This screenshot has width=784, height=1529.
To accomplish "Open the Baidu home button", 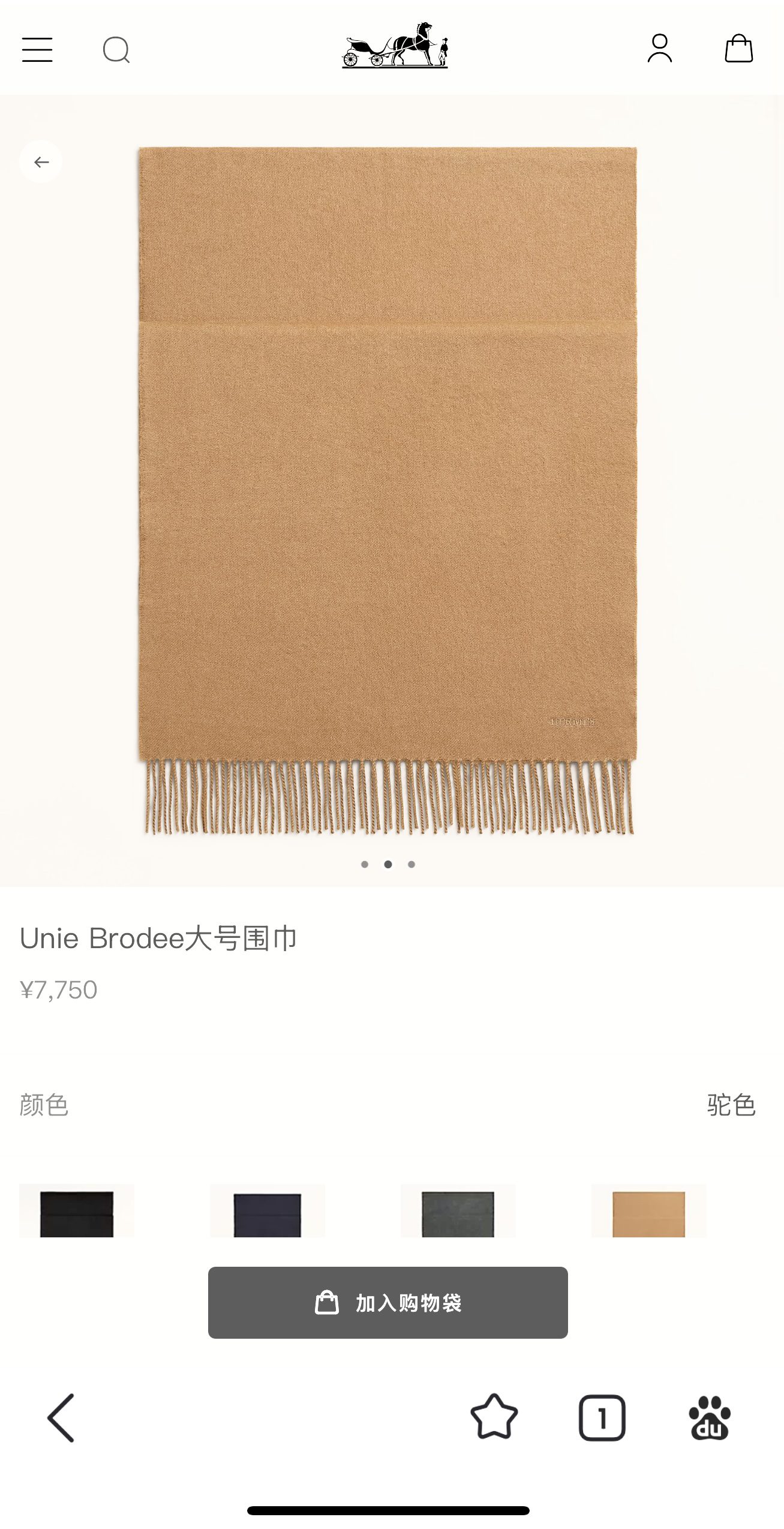I will coord(710,1417).
